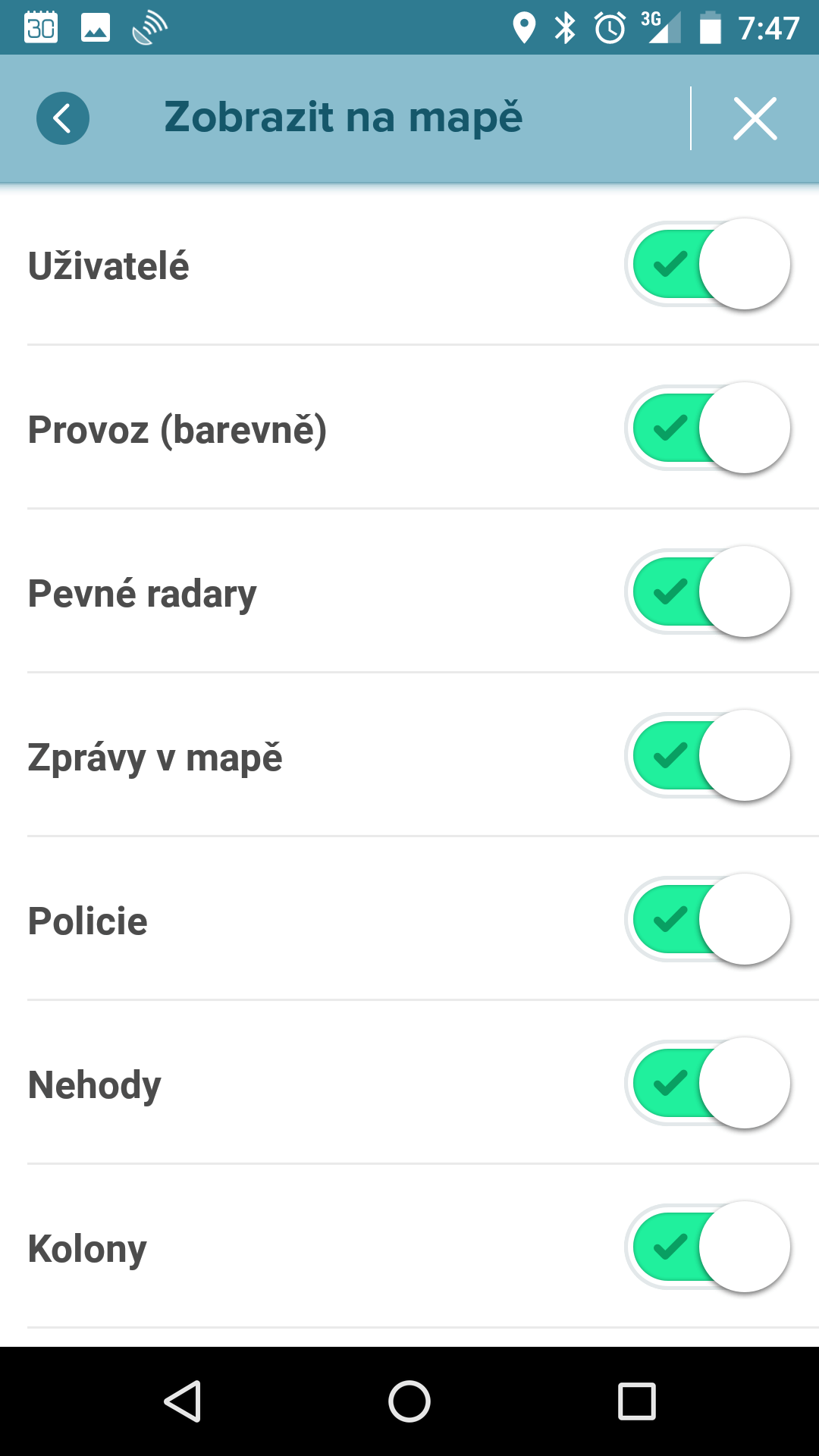Open recent apps from navigation bar
This screenshot has height=1456, width=819.
tap(637, 1401)
